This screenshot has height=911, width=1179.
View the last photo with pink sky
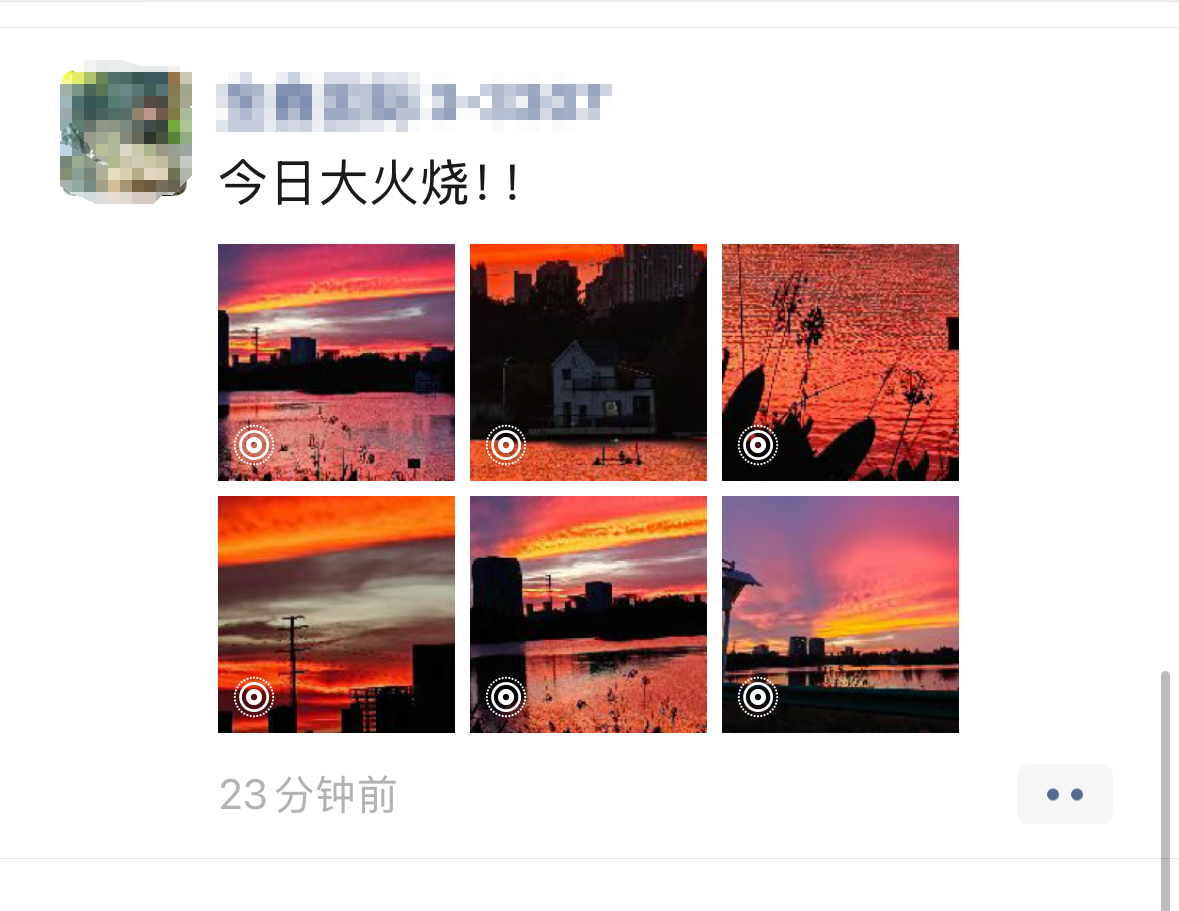(840, 614)
